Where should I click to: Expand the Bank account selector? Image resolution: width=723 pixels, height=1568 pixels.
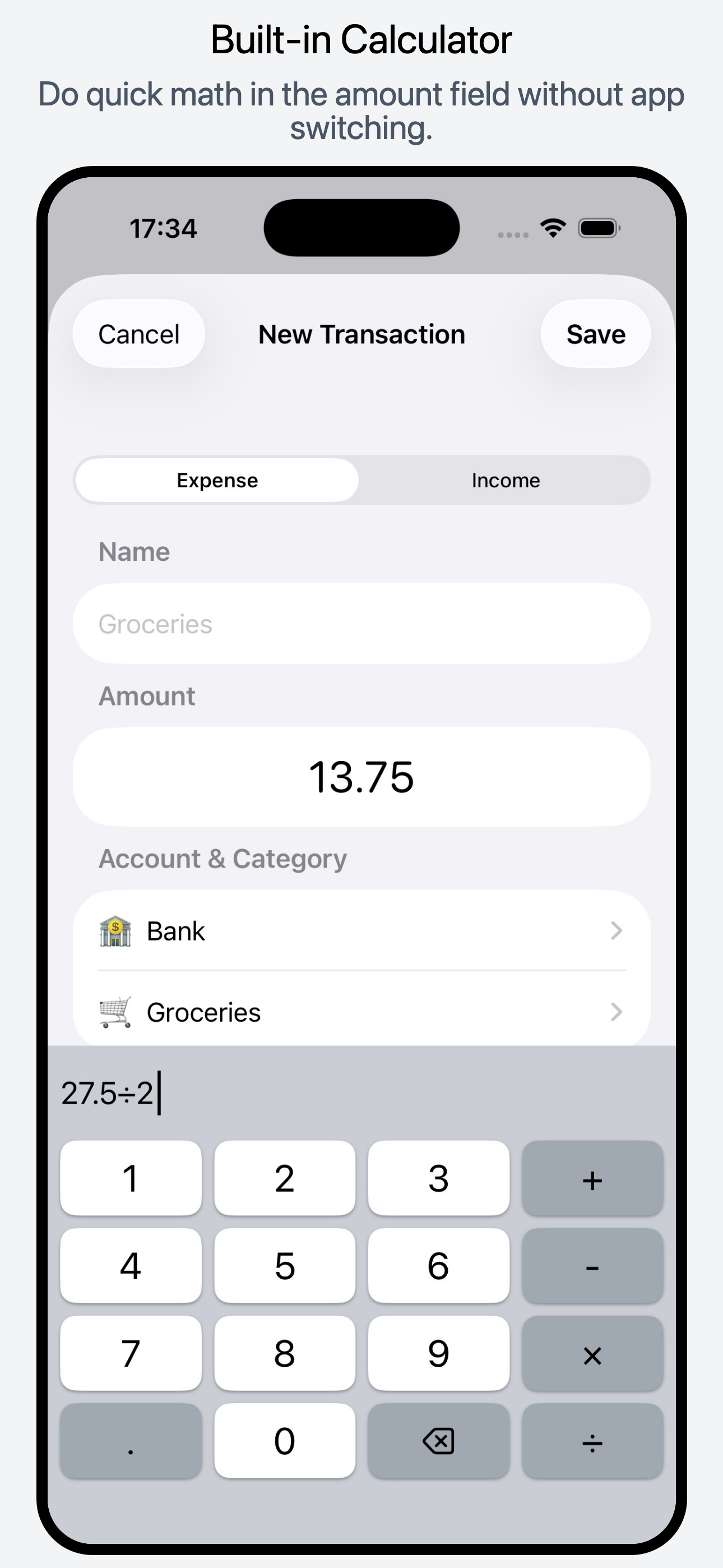[361, 930]
